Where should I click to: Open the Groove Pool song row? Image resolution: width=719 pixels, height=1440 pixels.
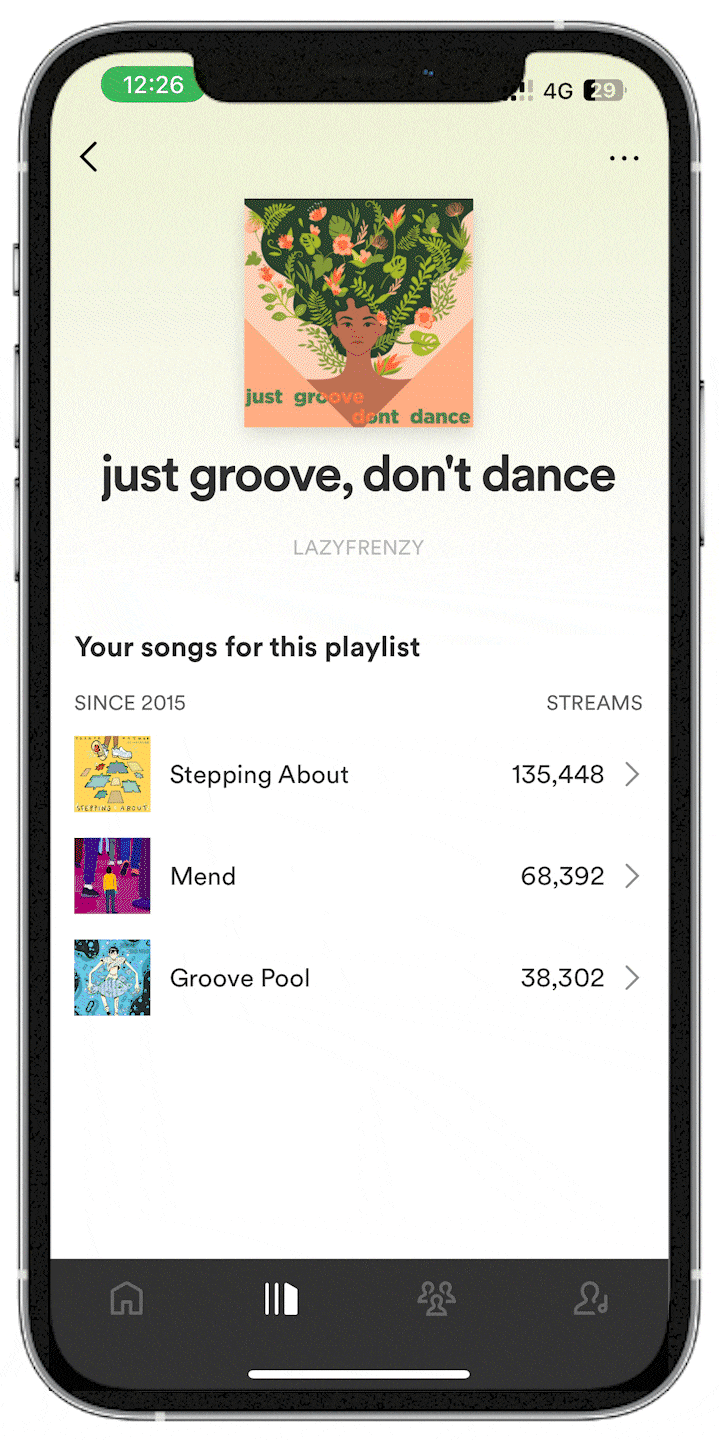pos(358,978)
